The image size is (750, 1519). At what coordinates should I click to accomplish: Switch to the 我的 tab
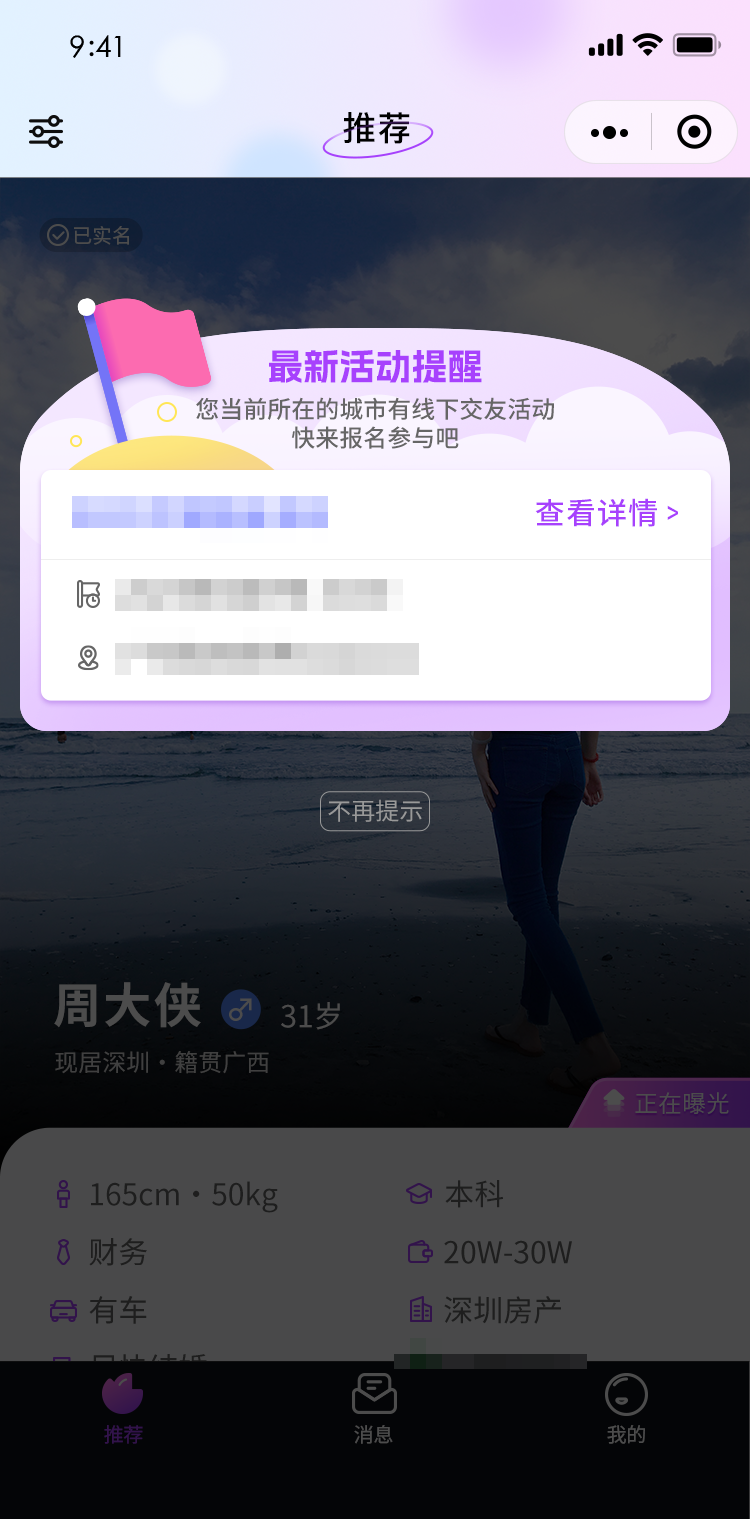pyautogui.click(x=626, y=1408)
